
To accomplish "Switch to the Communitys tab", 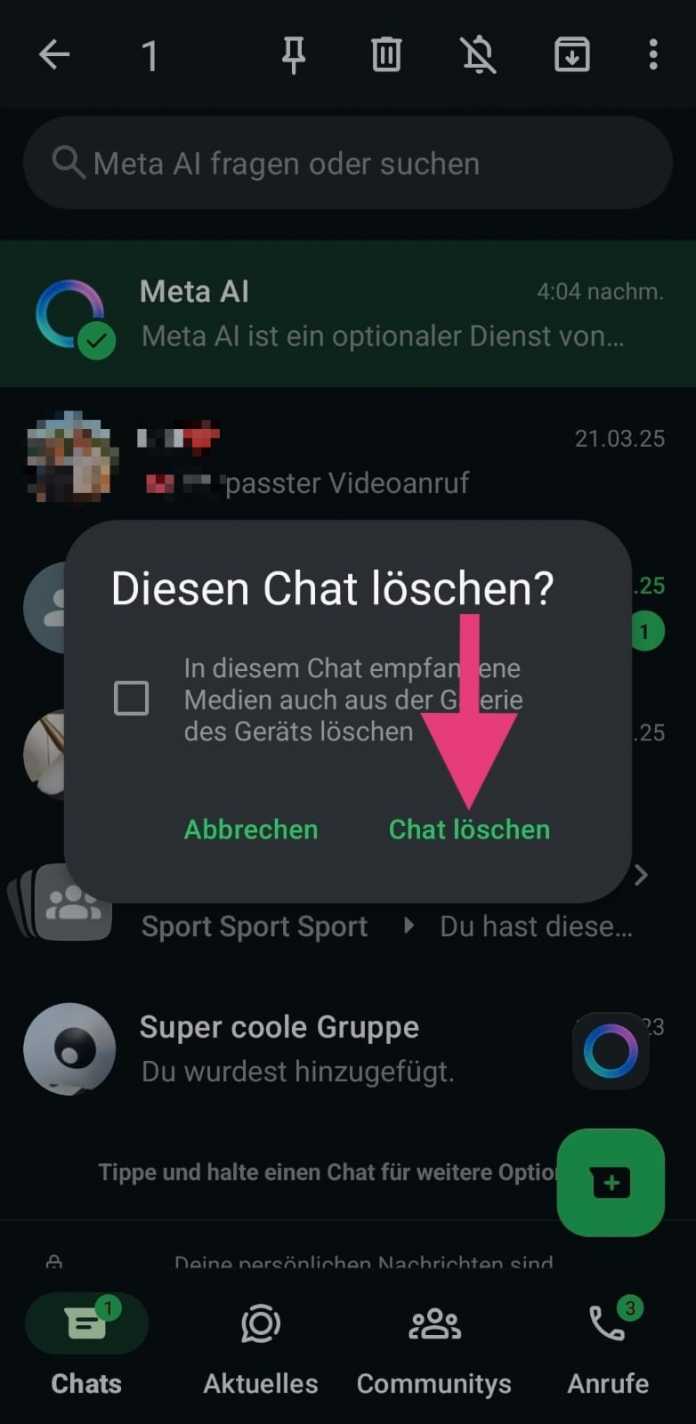I will click(x=434, y=1353).
